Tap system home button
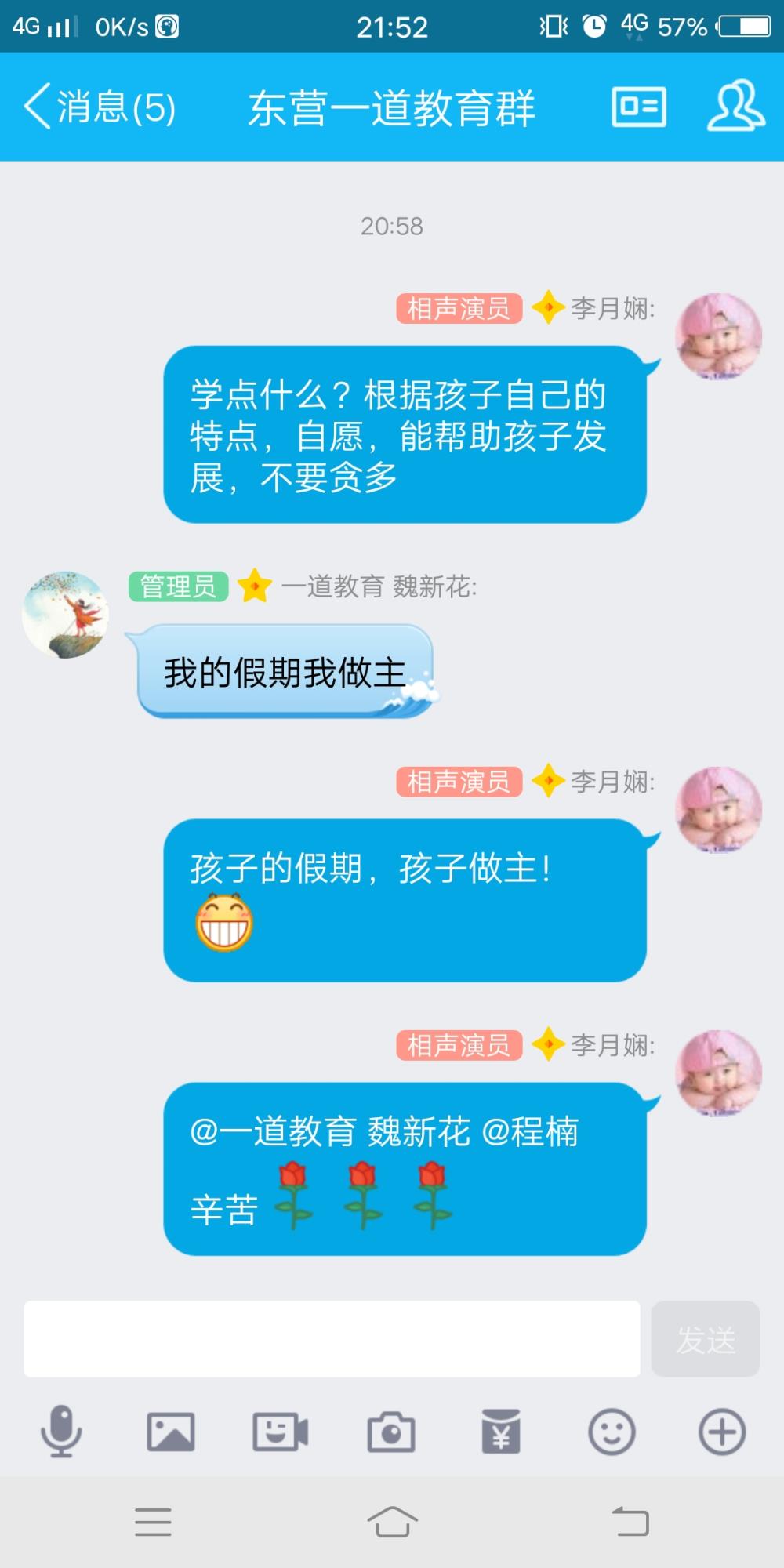The image size is (784, 1568). pyautogui.click(x=392, y=1522)
